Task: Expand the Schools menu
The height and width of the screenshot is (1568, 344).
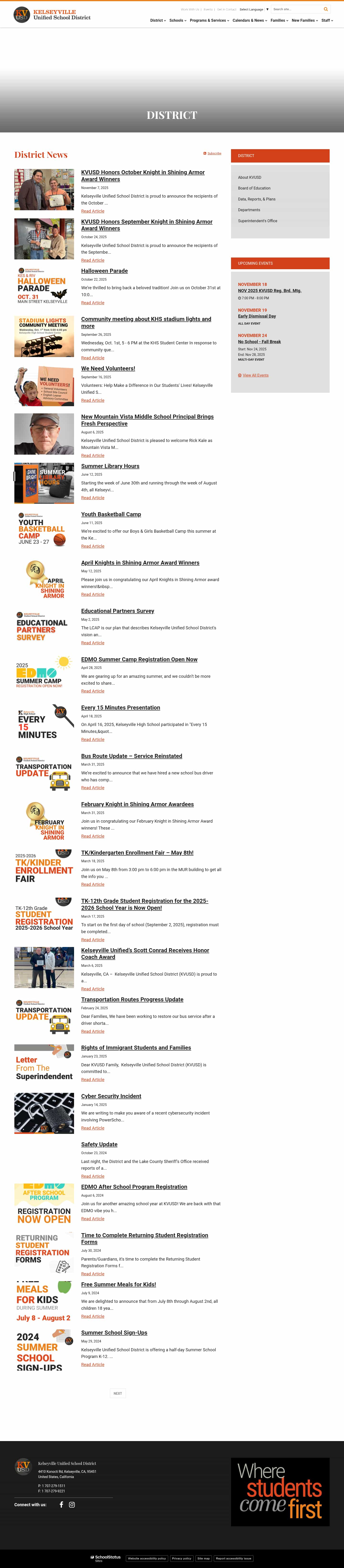Action: [178, 20]
